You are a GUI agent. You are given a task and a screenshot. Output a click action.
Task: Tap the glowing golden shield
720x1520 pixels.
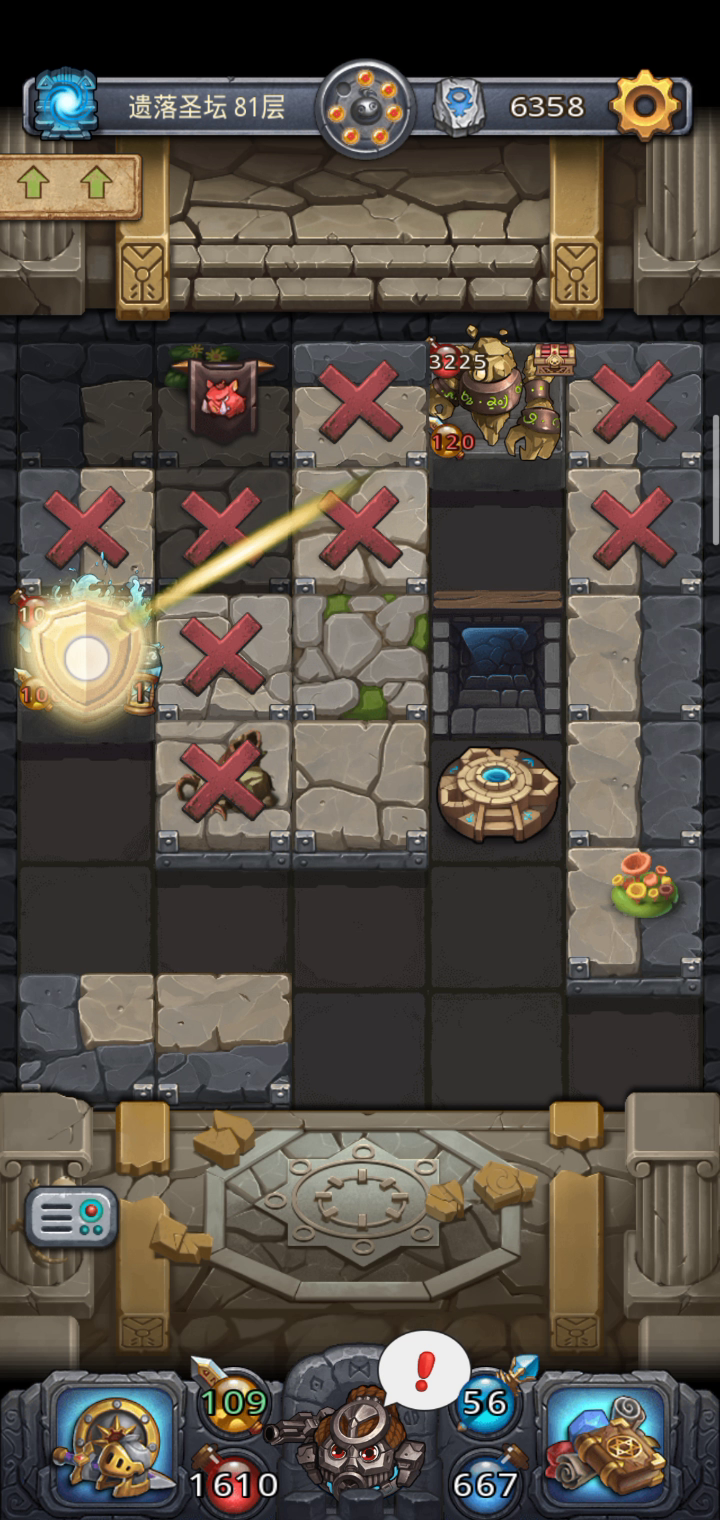(x=86, y=657)
